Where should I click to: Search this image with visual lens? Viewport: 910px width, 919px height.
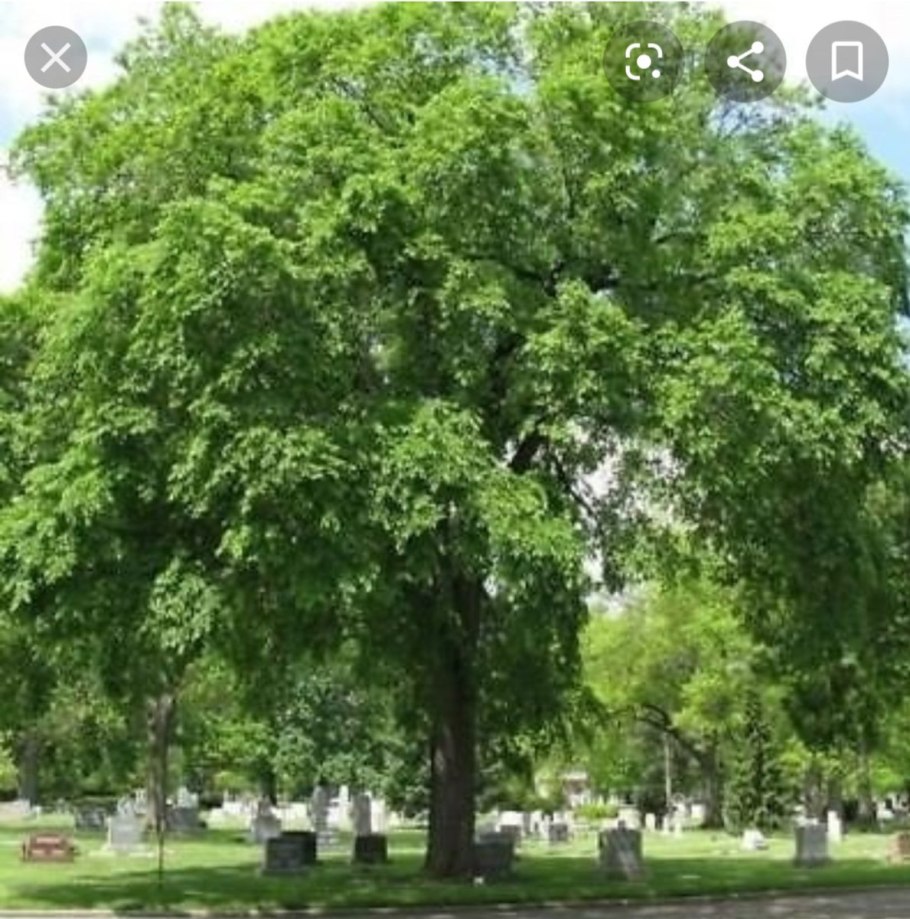pyautogui.click(x=643, y=62)
